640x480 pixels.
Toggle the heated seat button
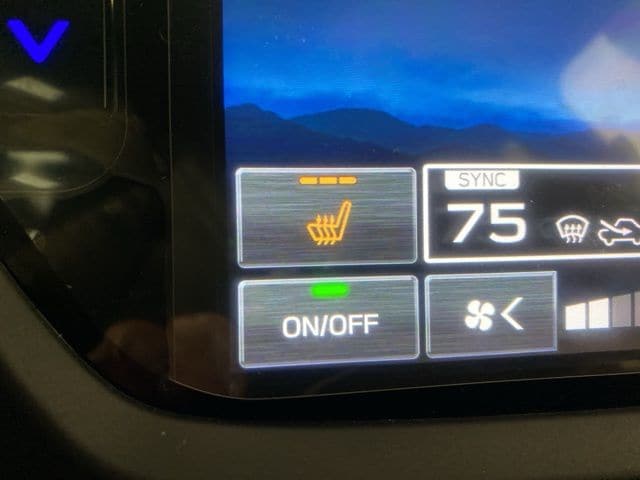tap(326, 217)
